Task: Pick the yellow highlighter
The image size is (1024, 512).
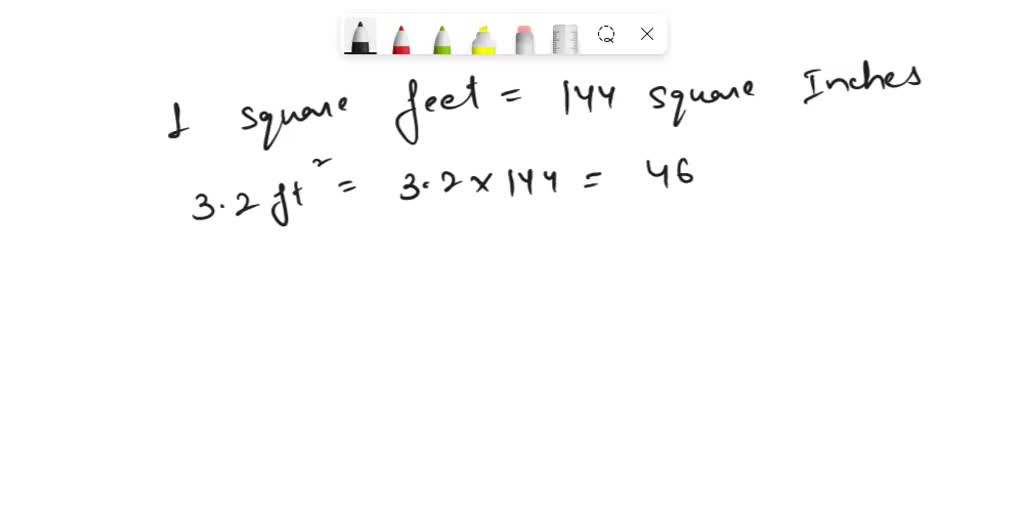Action: coord(484,39)
